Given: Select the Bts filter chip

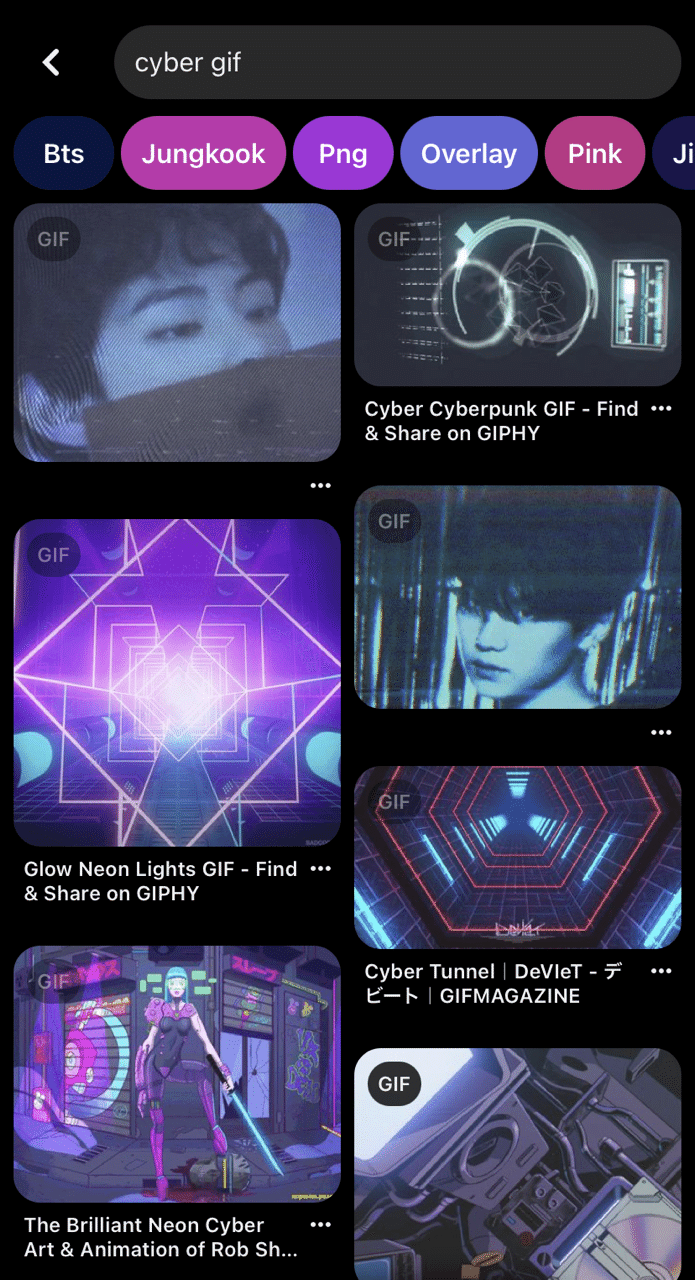Looking at the screenshot, I should [x=64, y=154].
